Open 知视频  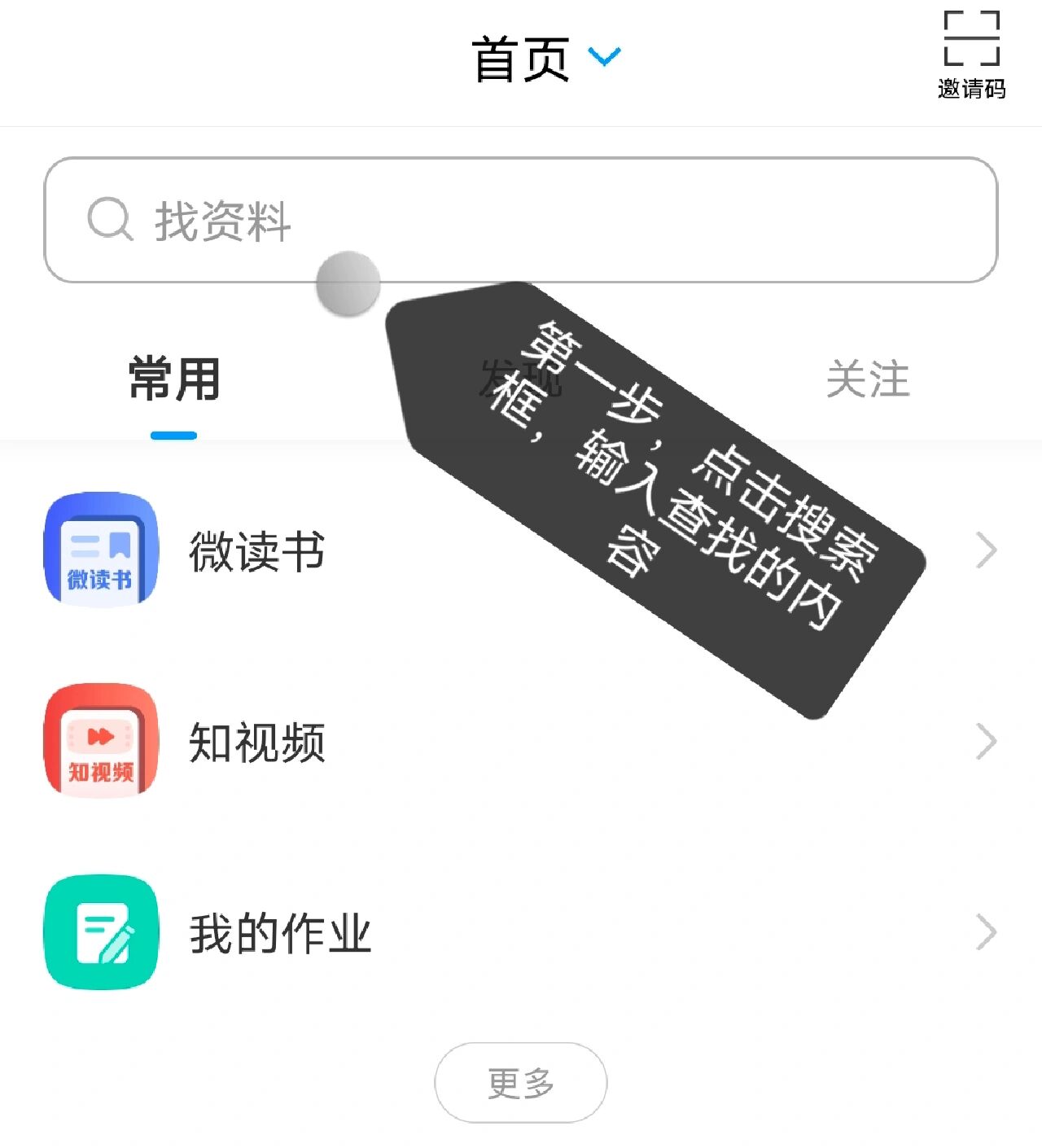pos(257,742)
